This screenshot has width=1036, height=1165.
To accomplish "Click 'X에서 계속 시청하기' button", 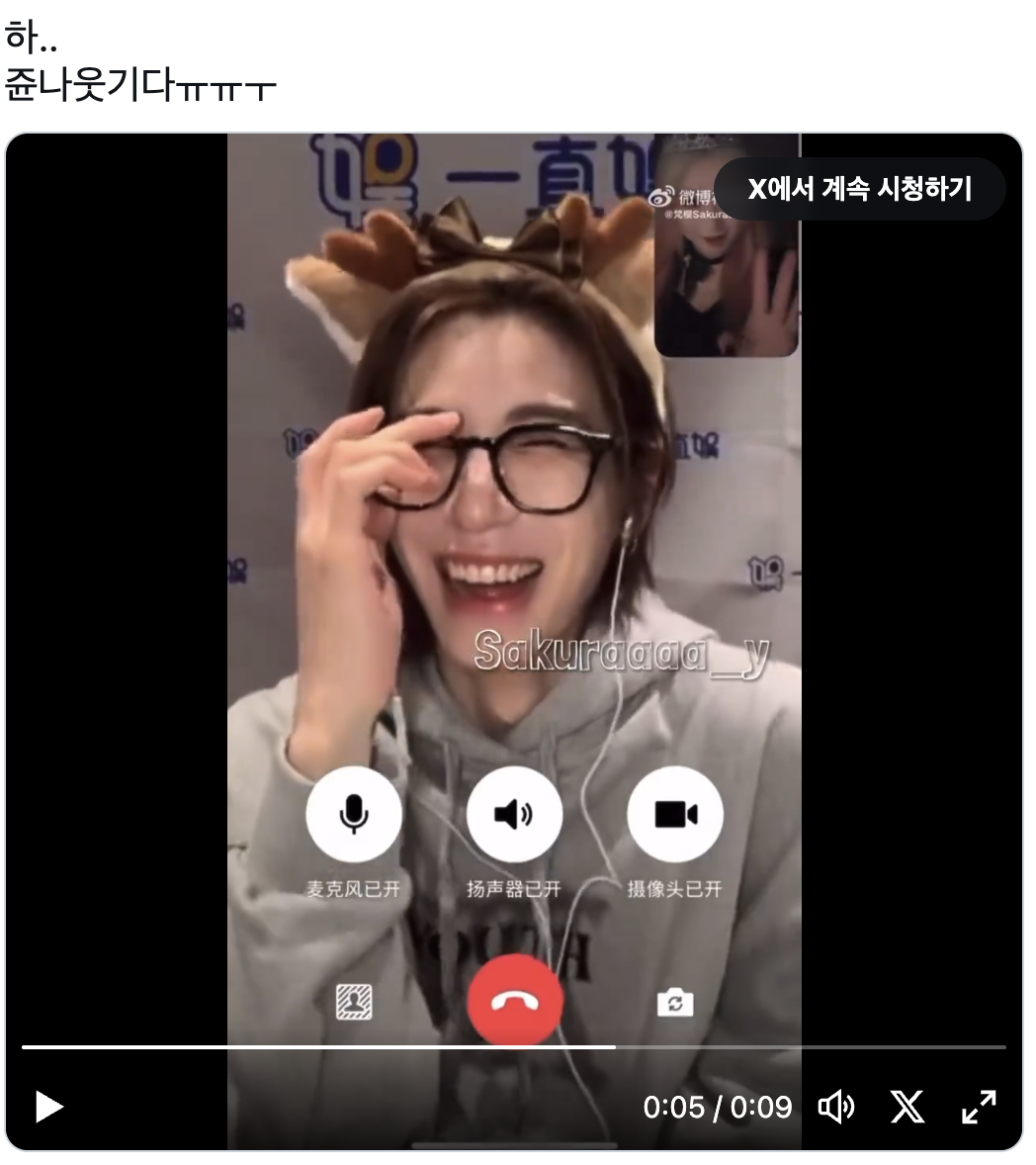I will [859, 188].
